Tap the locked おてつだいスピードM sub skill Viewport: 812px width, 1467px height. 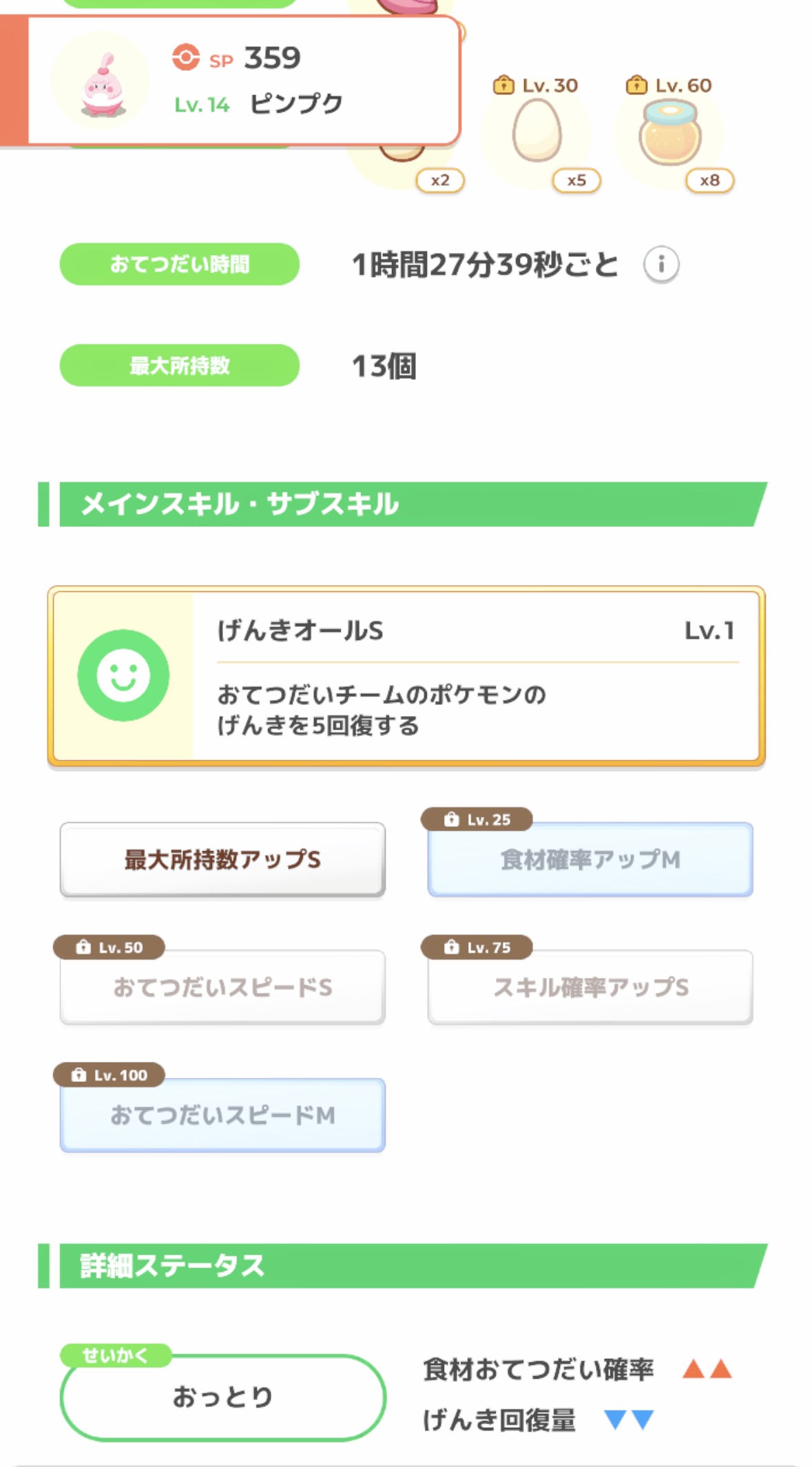[x=222, y=1115]
